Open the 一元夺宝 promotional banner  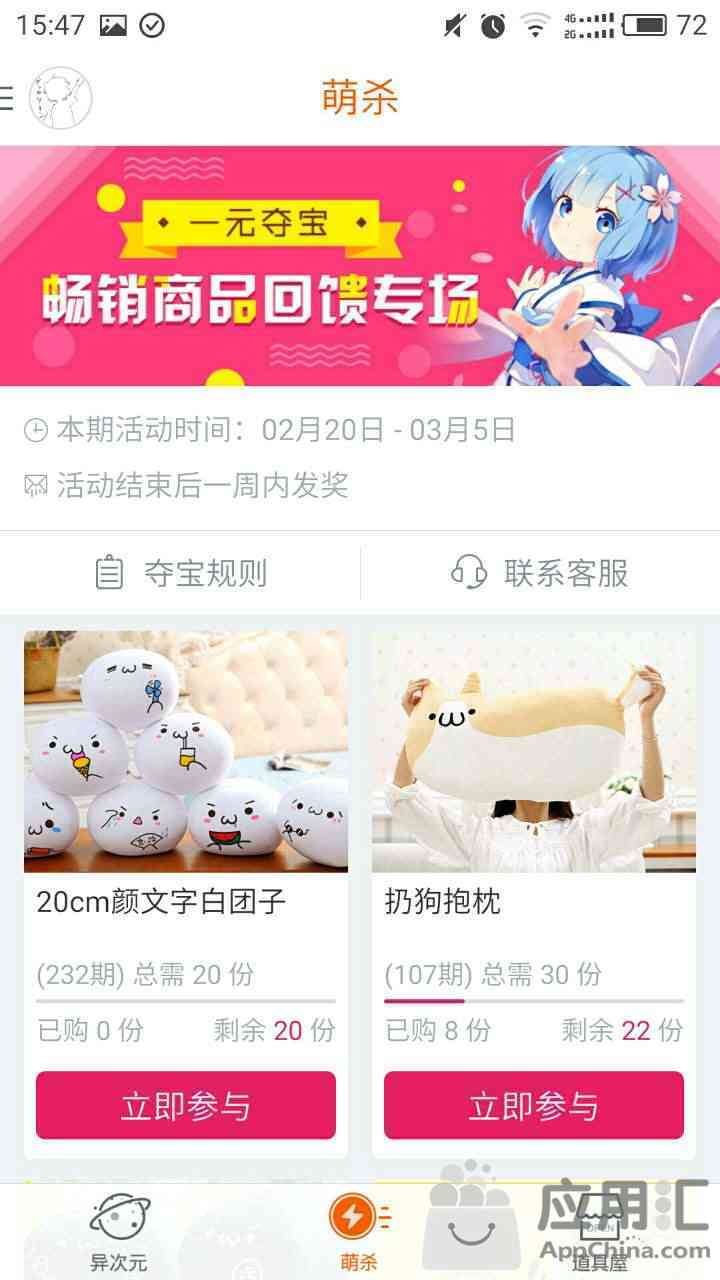[360, 266]
